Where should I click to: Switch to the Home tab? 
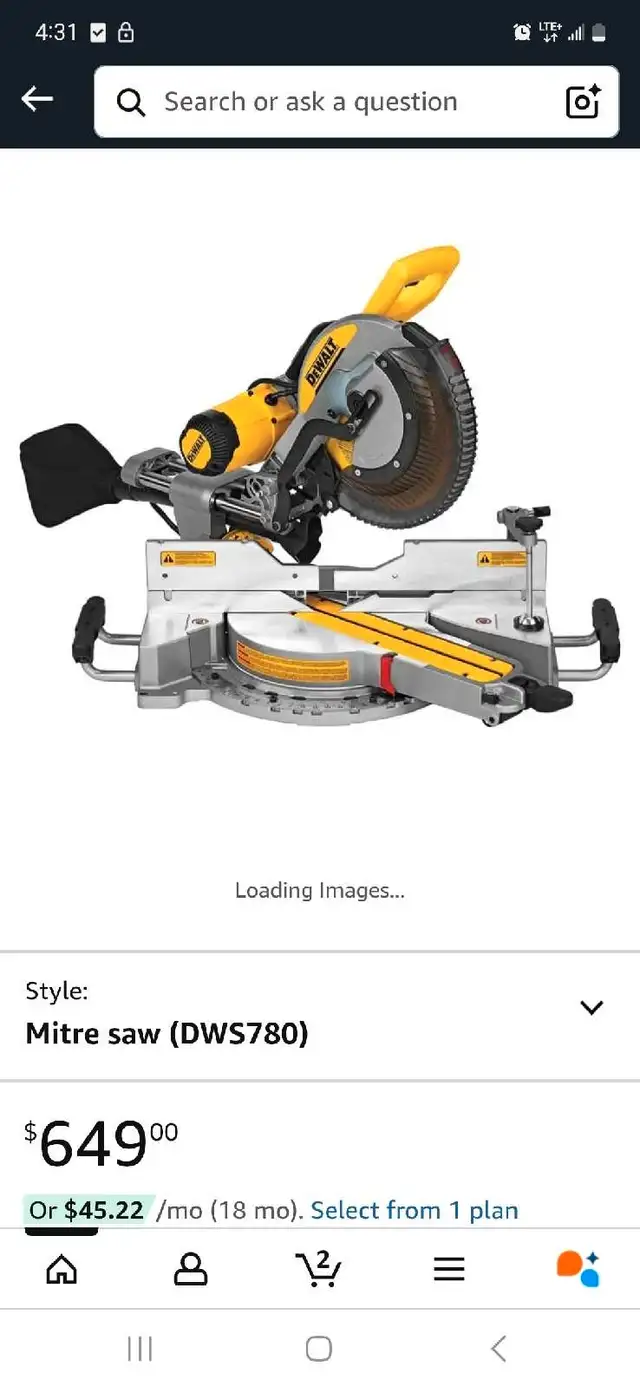pyautogui.click(x=62, y=1269)
